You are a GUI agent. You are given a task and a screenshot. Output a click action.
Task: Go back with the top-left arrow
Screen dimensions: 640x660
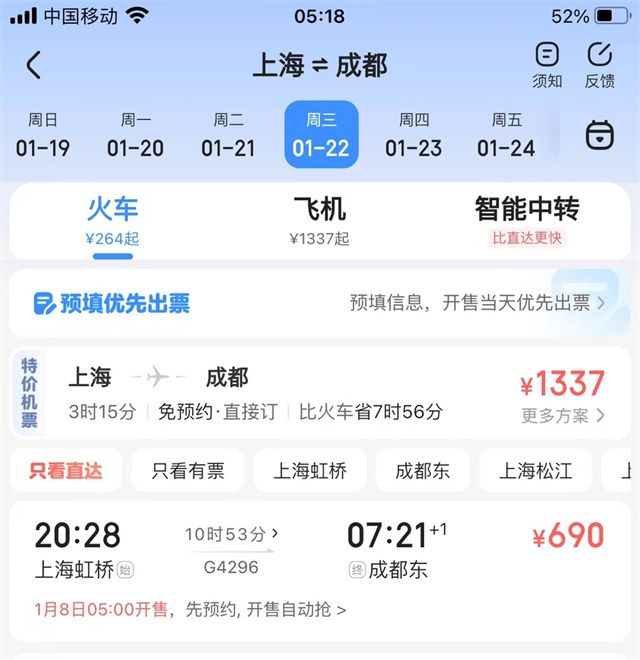(34, 66)
